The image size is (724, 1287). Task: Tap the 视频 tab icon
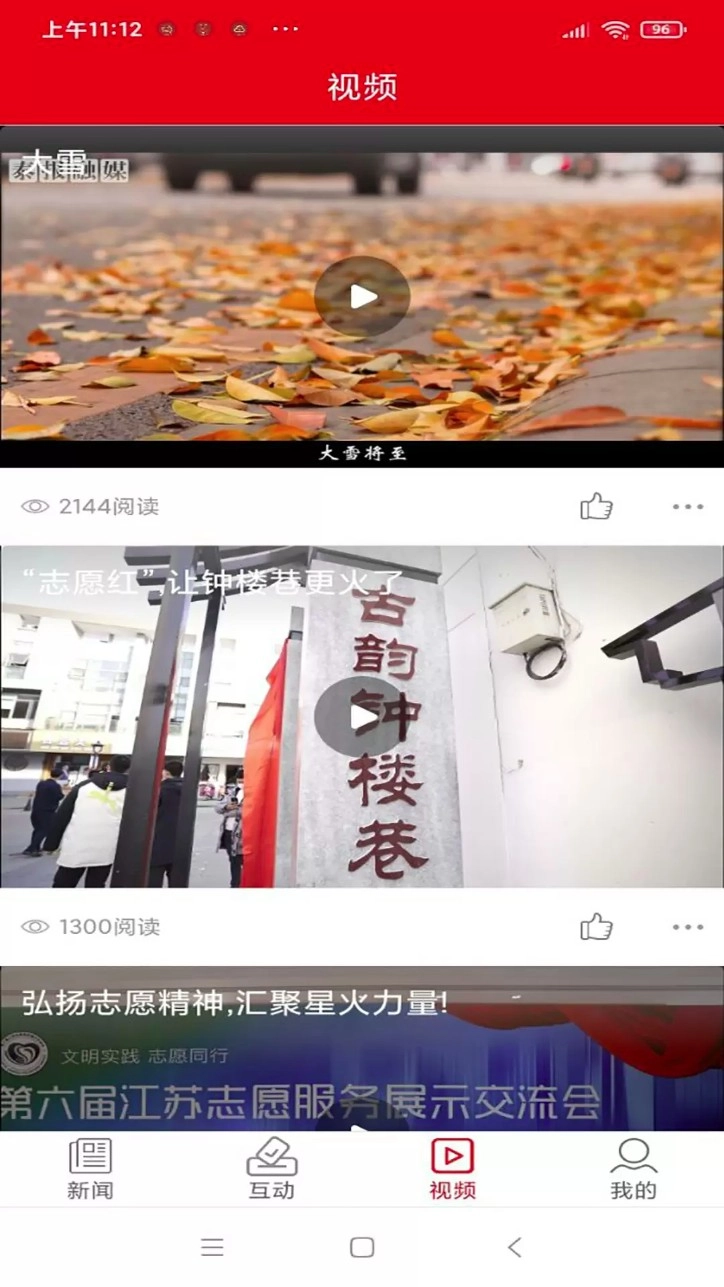click(452, 1155)
